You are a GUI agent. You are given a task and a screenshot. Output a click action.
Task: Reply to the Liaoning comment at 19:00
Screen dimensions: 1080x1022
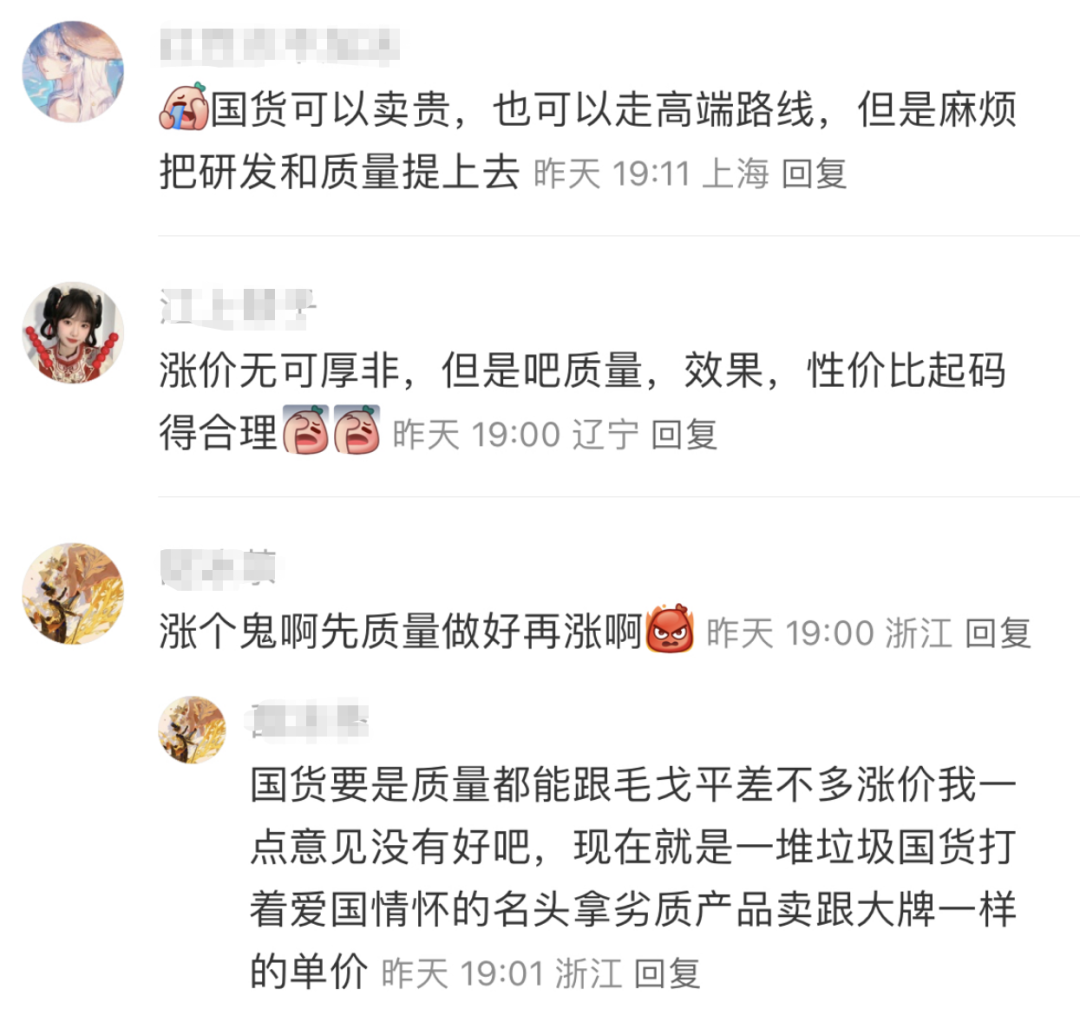click(x=684, y=434)
